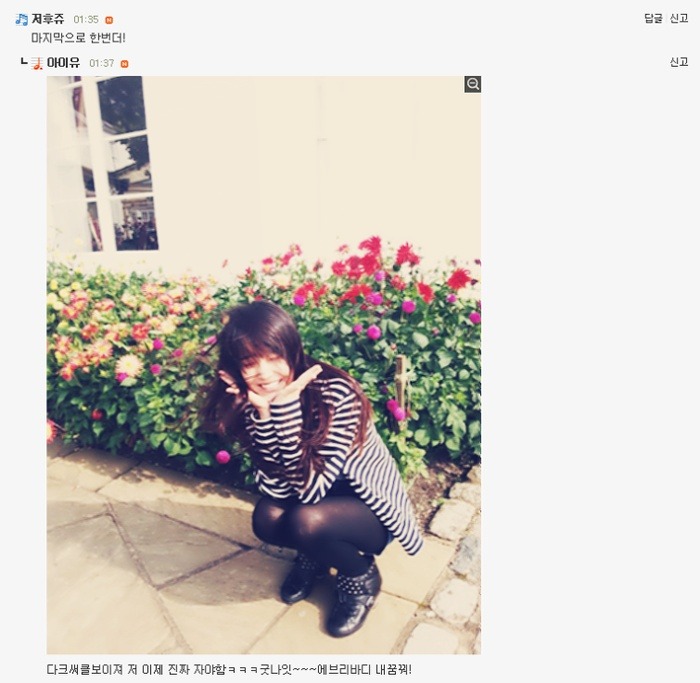This screenshot has width=700, height=683.
Task: Open the attached photo in the reply
Action: tap(263, 365)
